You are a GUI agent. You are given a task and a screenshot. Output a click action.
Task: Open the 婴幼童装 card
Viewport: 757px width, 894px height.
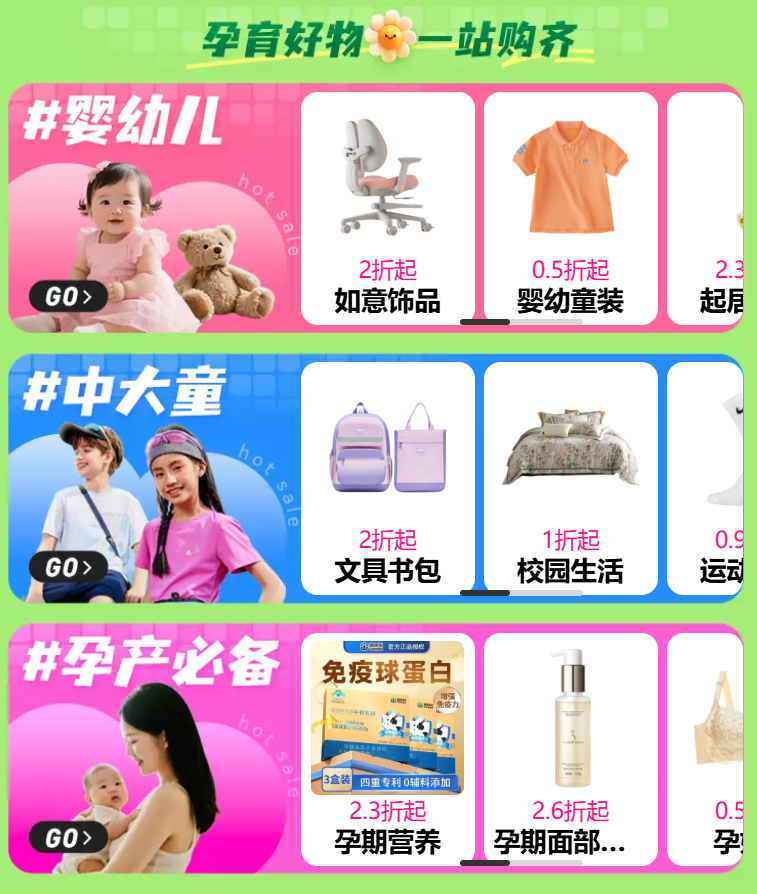(x=570, y=208)
